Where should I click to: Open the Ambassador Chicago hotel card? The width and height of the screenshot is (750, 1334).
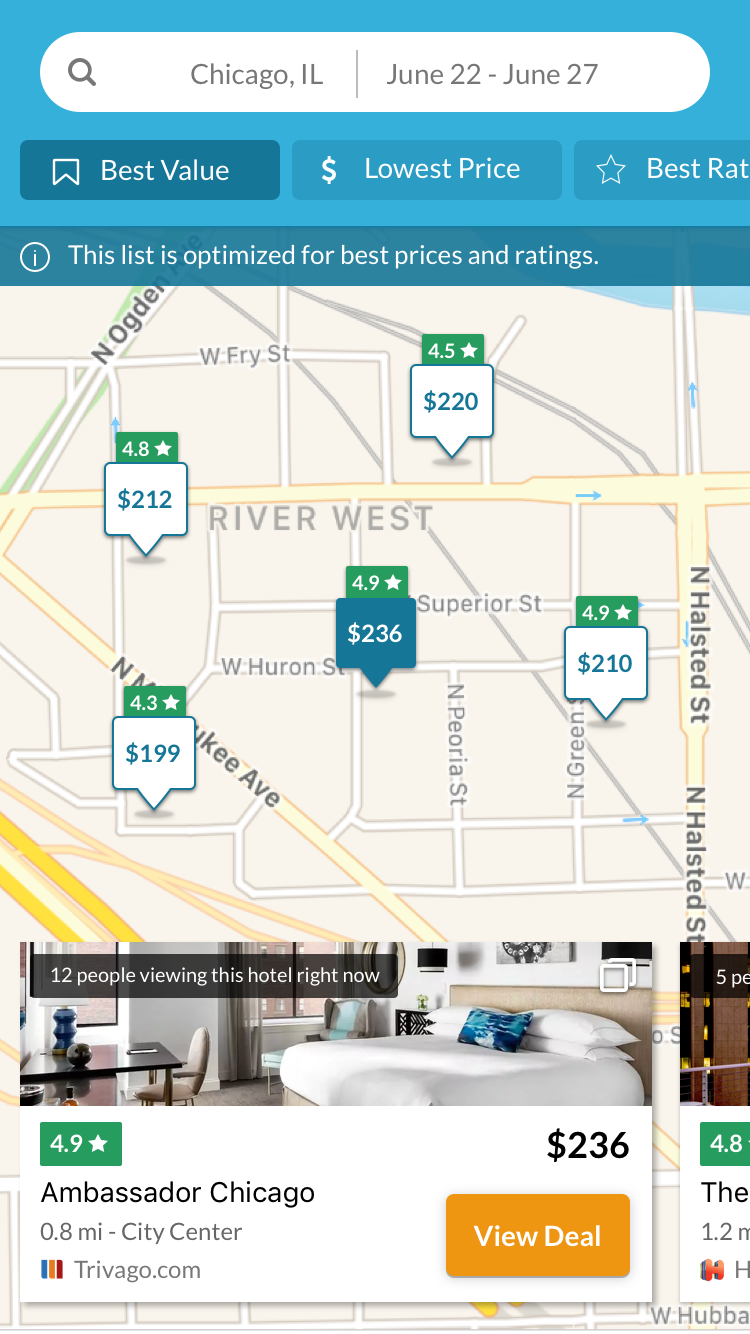pyautogui.click(x=336, y=1121)
